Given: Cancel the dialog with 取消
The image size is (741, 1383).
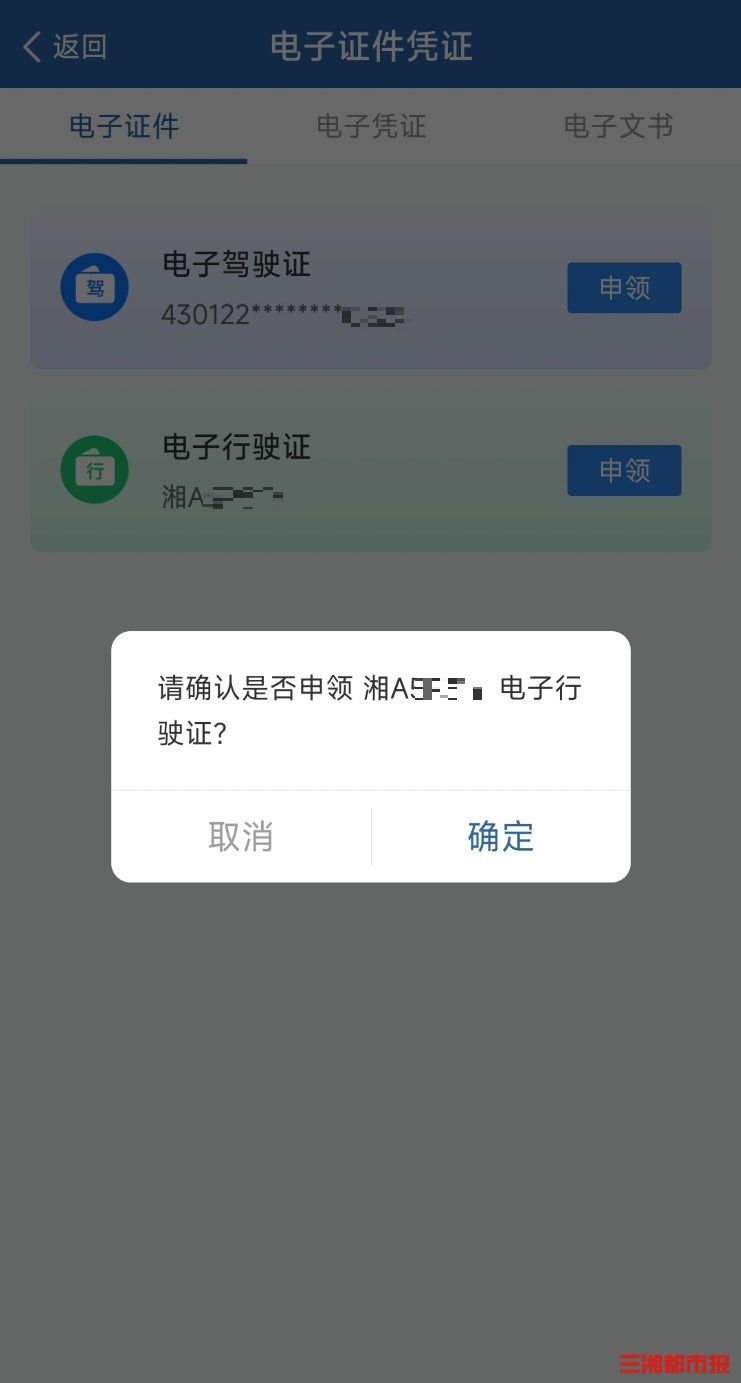Looking at the screenshot, I should (x=241, y=836).
